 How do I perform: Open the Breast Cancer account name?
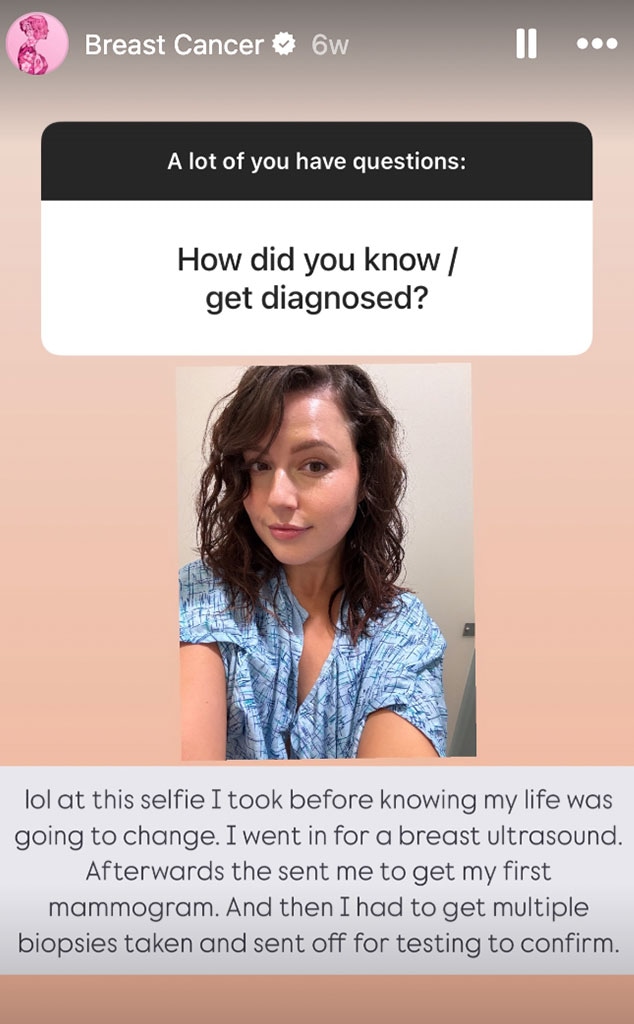tap(174, 45)
